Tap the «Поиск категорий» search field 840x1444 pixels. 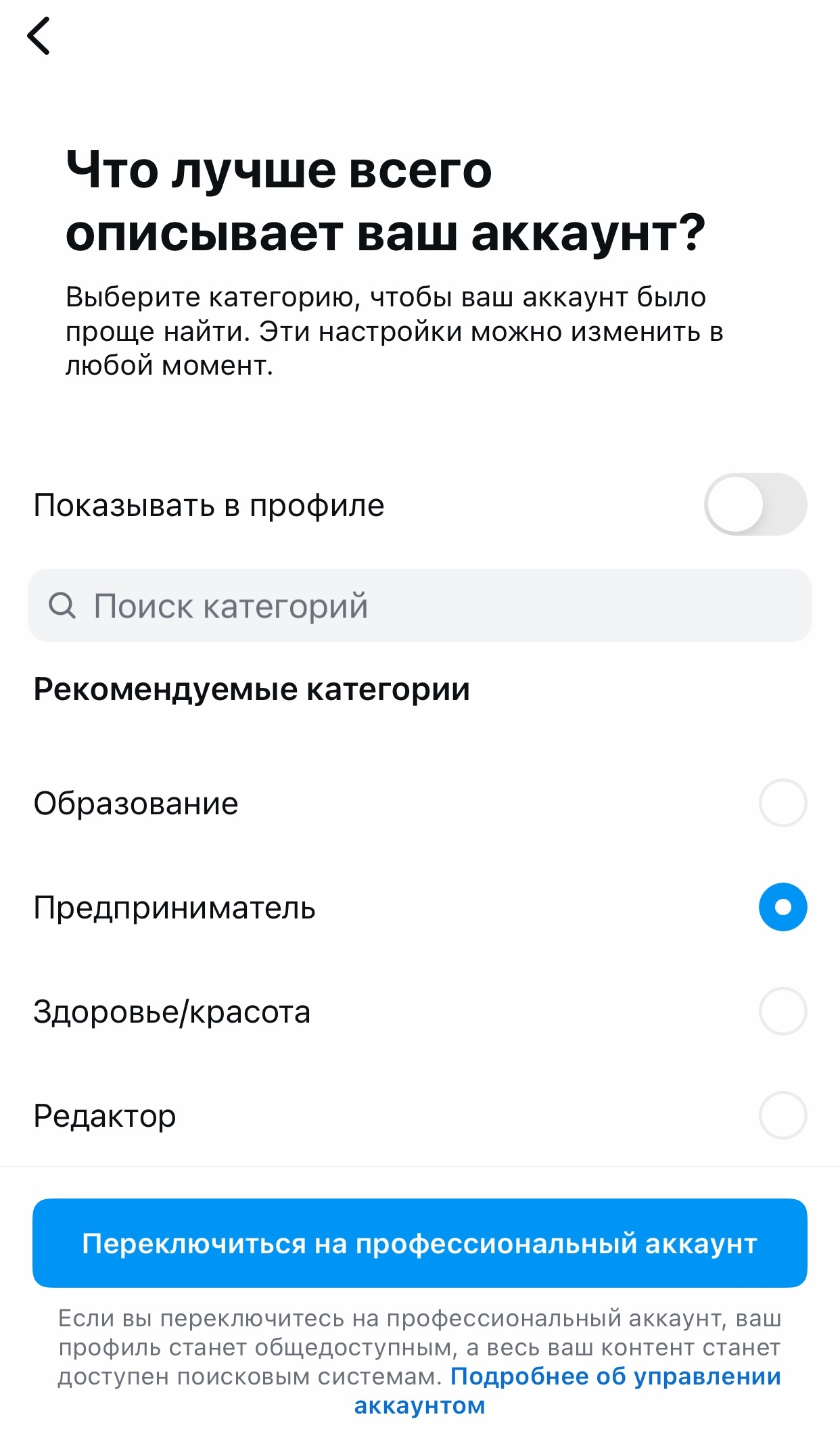(x=419, y=605)
